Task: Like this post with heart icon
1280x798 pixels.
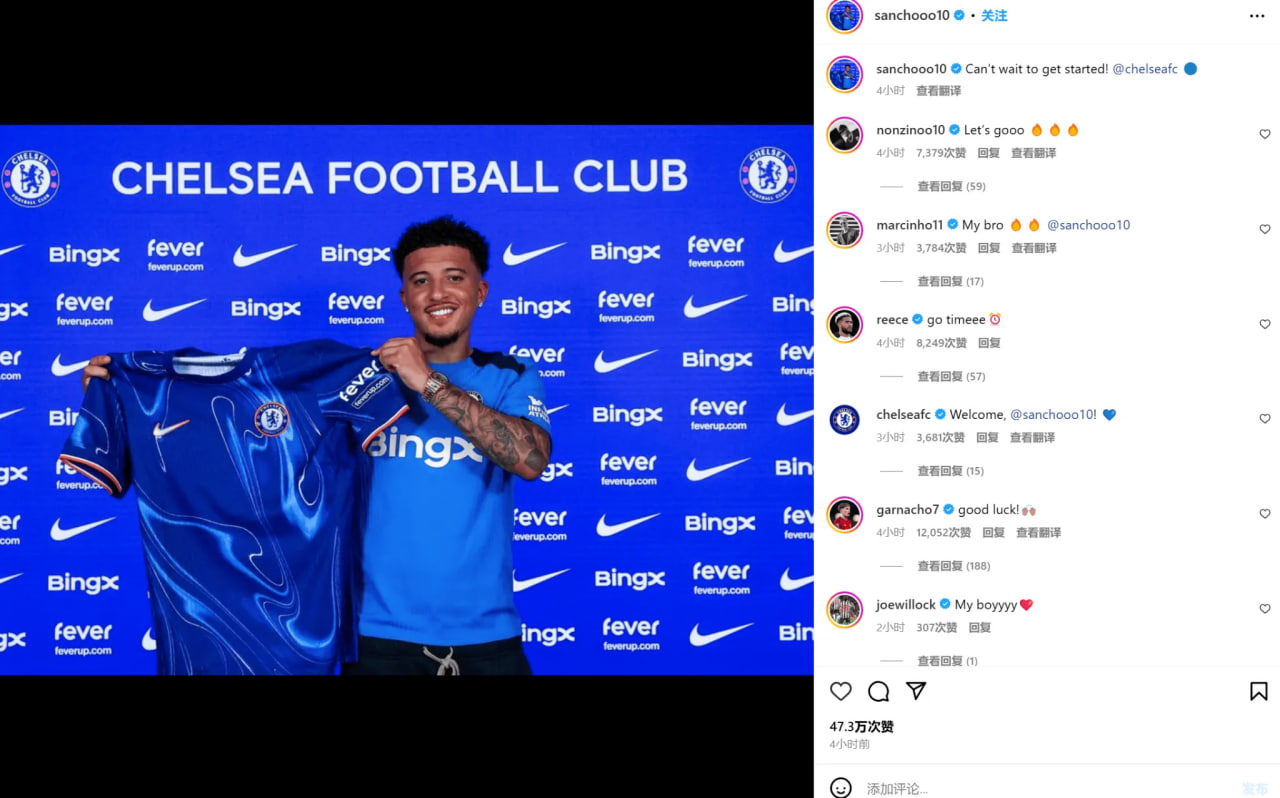Action: [x=841, y=691]
